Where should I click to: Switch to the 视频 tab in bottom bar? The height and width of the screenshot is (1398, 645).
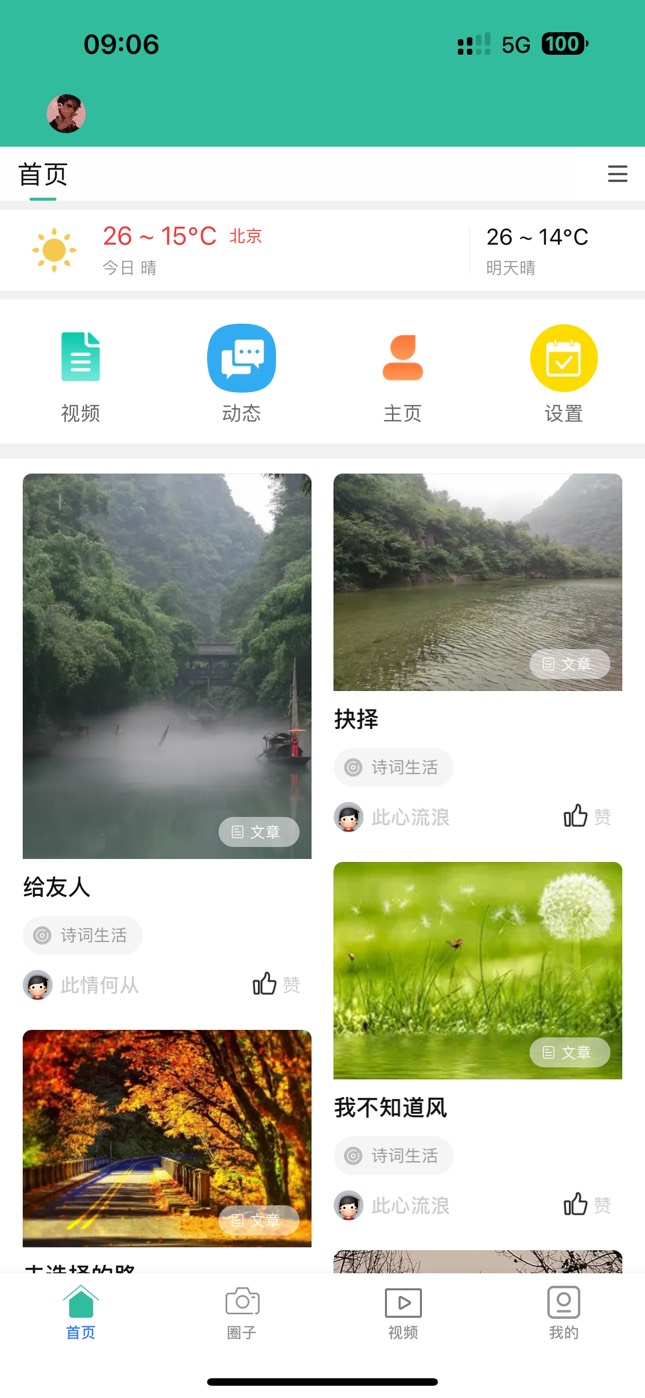pos(403,1313)
